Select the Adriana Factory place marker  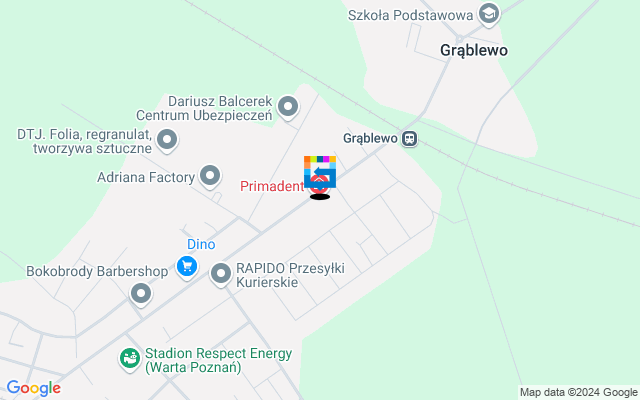(x=210, y=177)
